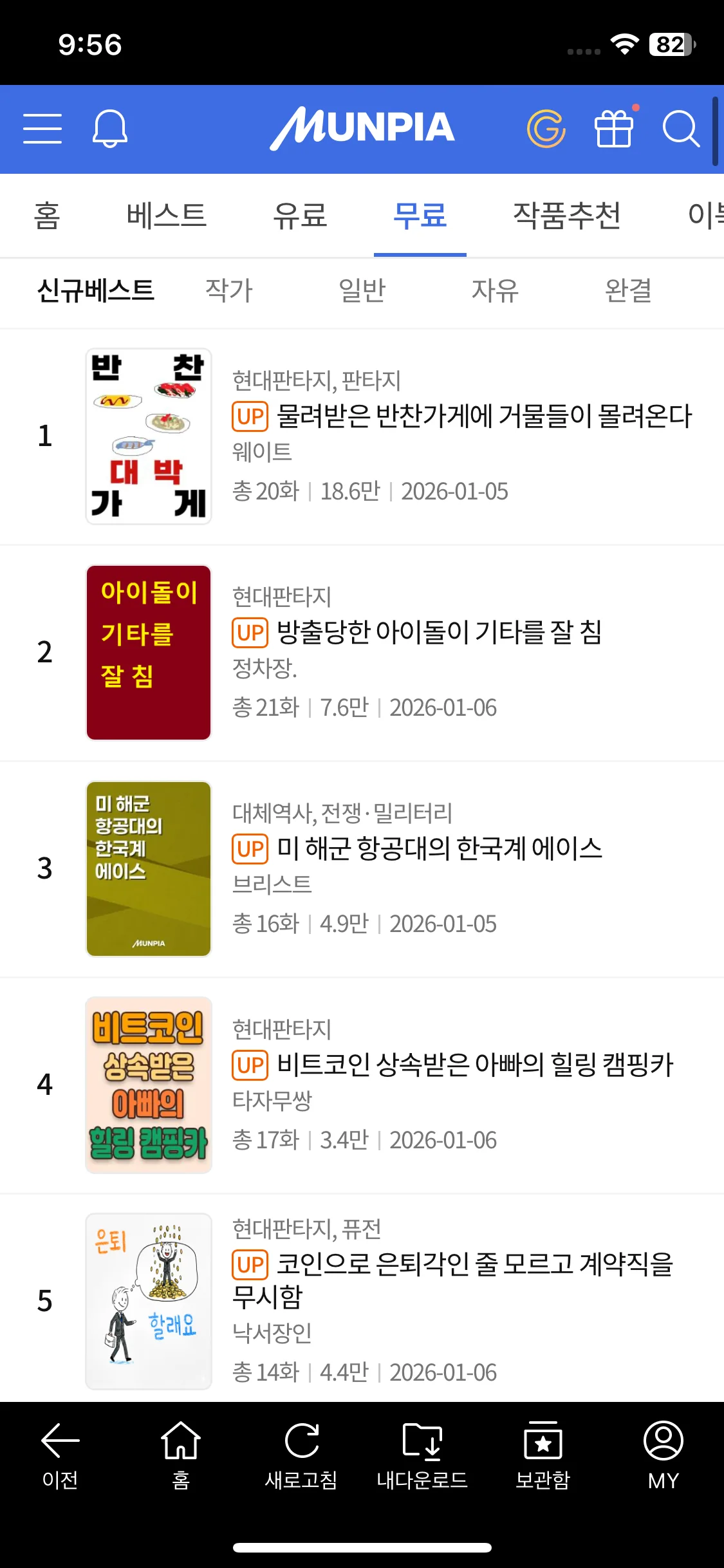Select the 완결 sub-tab

pos(628,291)
